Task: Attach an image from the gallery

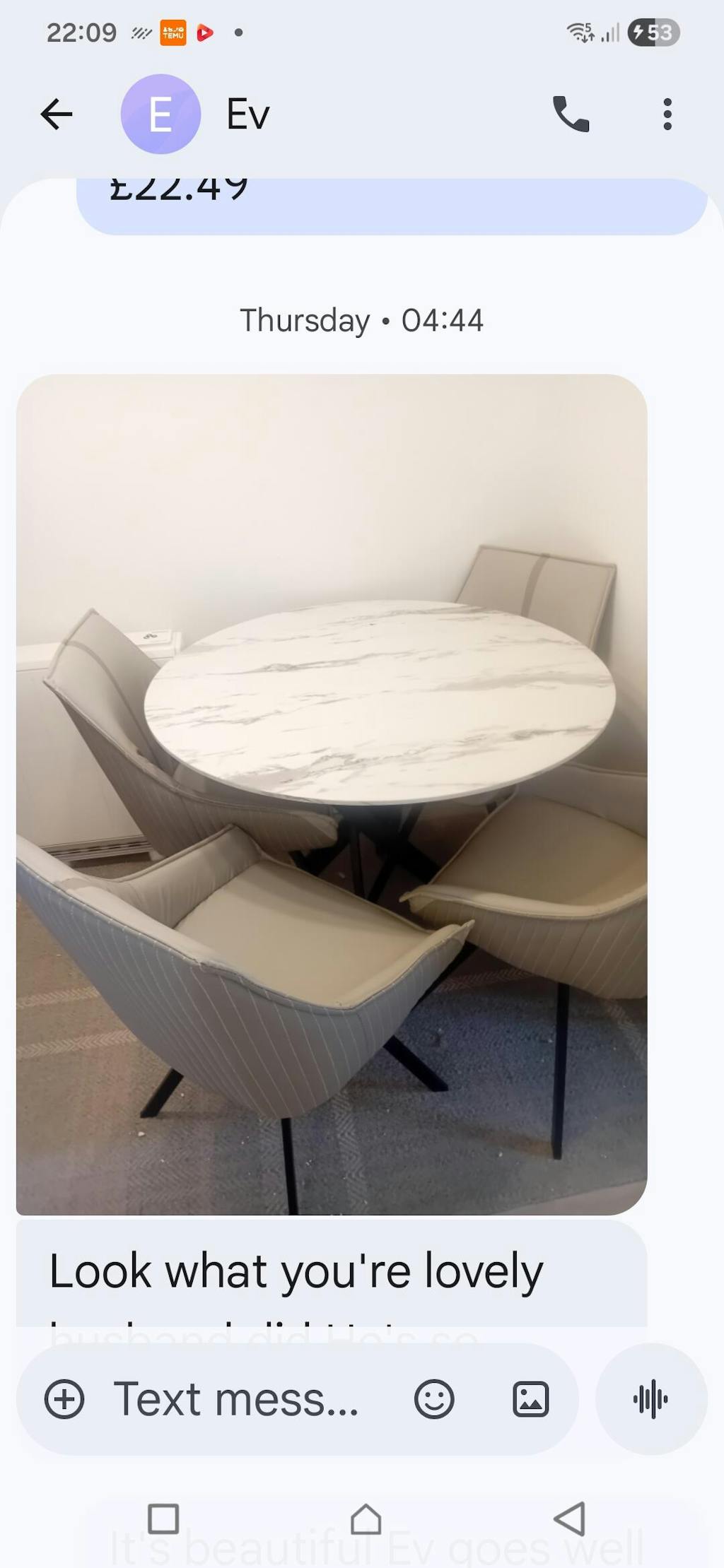Action: click(530, 1399)
